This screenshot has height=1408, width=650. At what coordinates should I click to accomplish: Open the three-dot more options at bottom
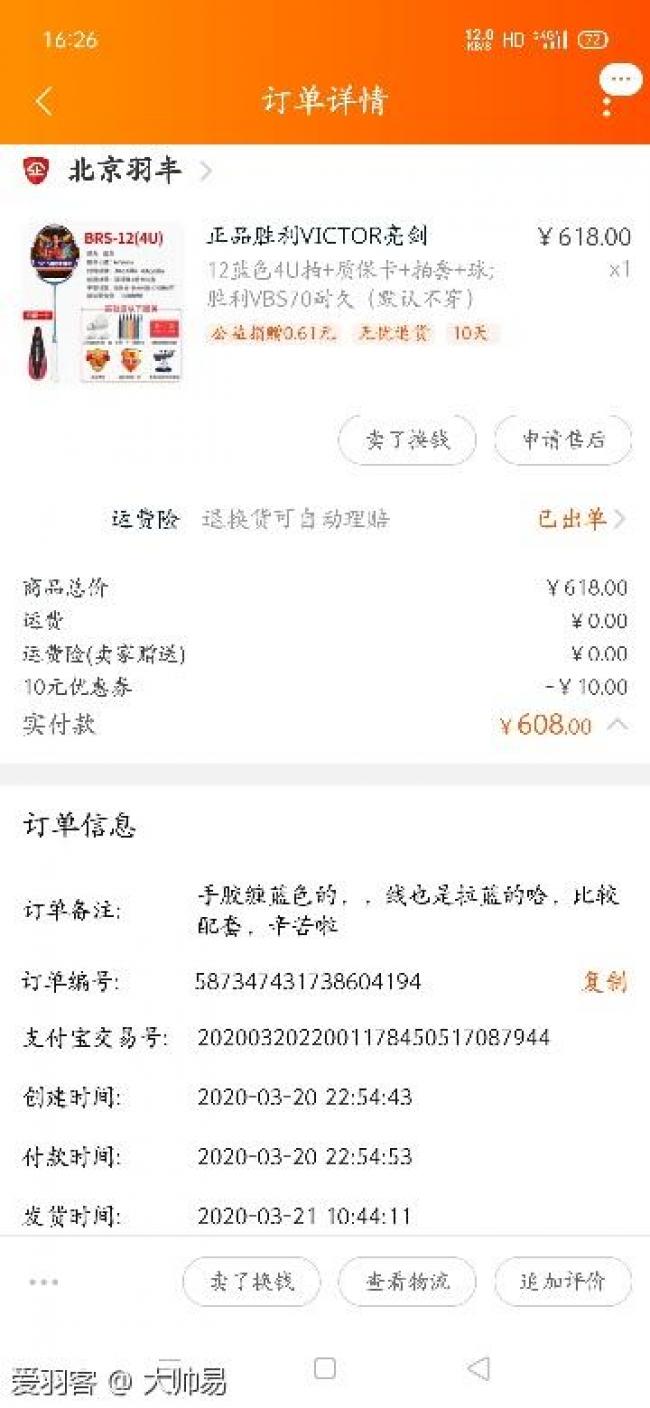(44, 1282)
